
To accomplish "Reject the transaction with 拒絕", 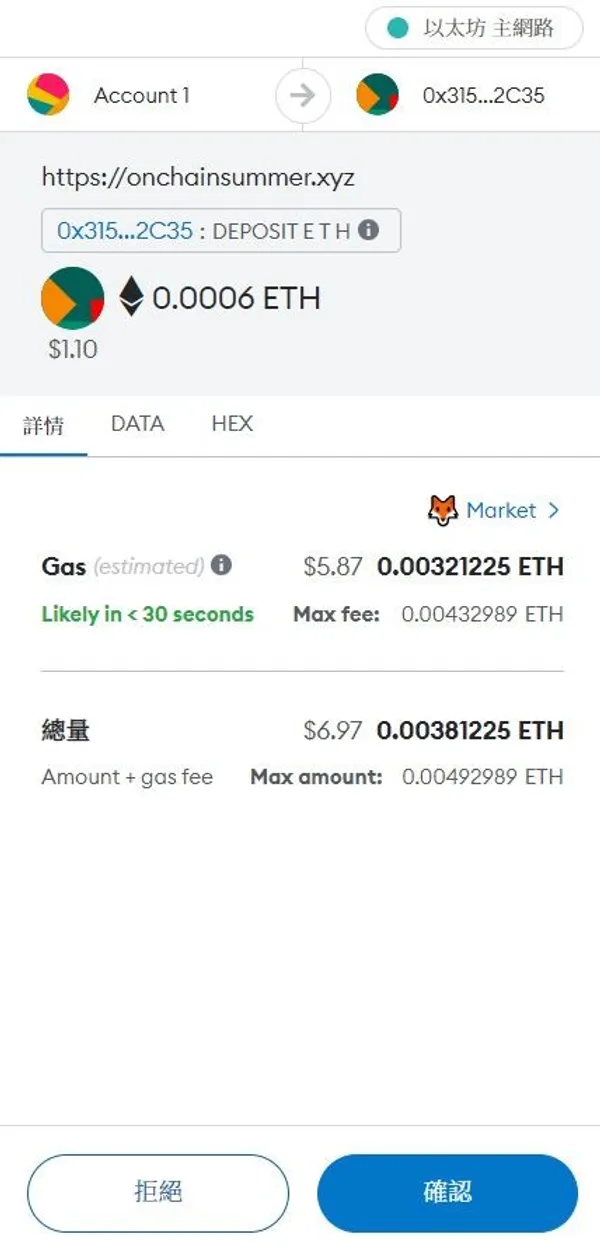I will (x=158, y=1192).
